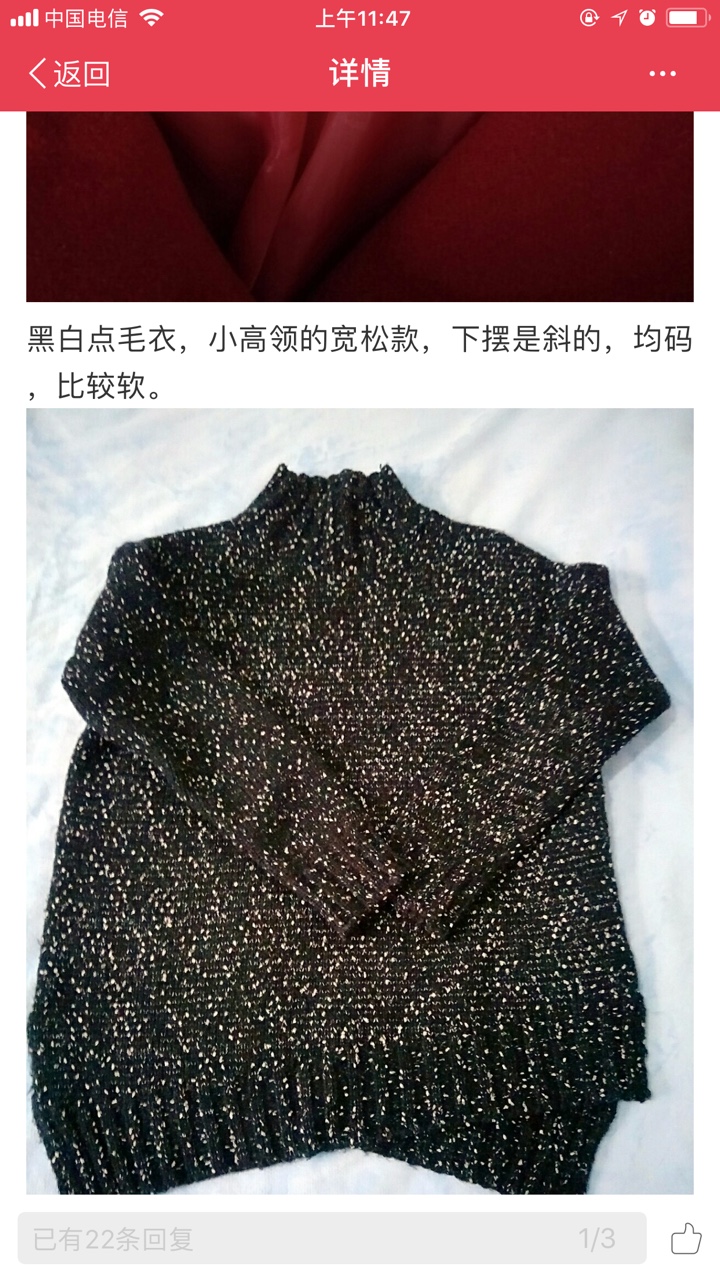Go back using the 返回 button
This screenshot has height=1280, width=720.
pyautogui.click(x=68, y=74)
